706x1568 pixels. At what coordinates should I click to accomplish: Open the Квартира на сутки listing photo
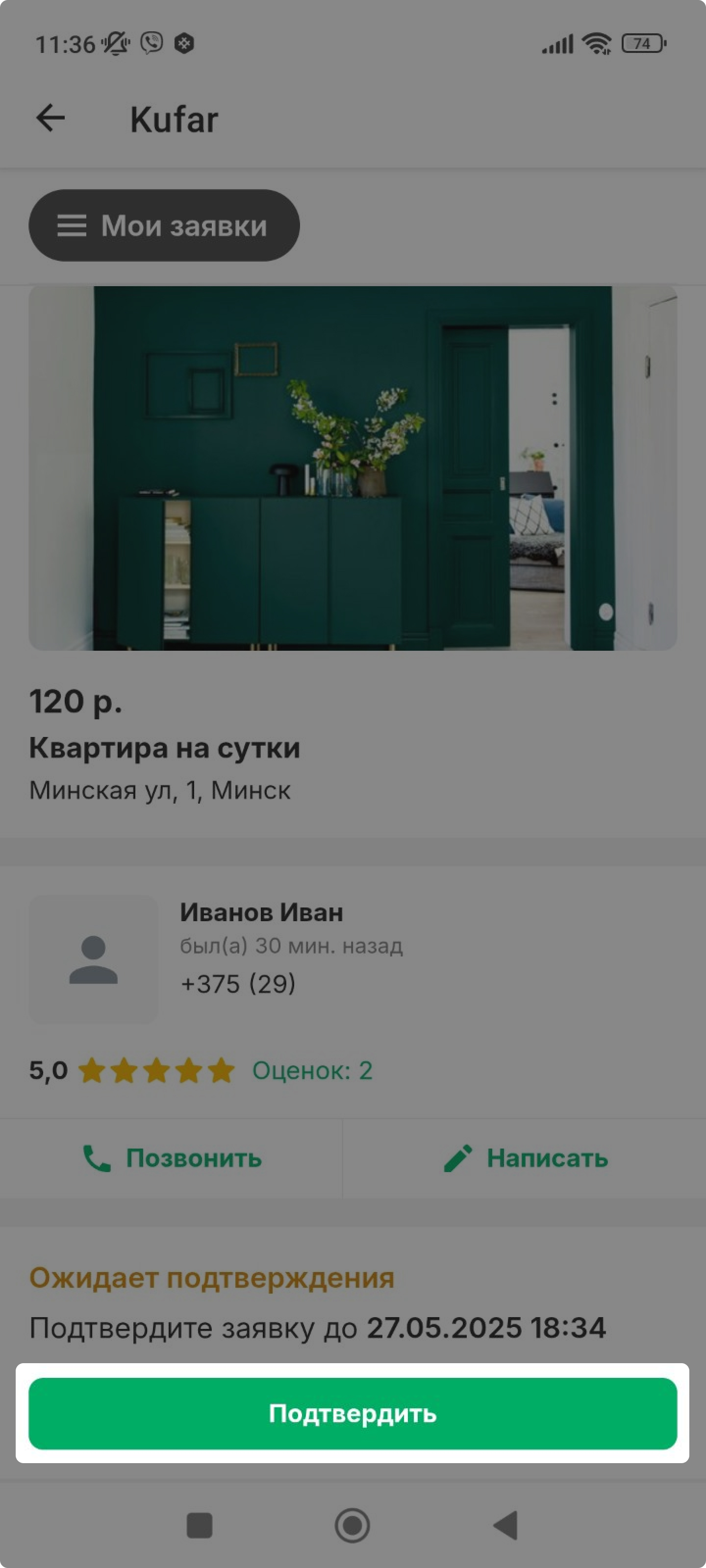click(353, 467)
